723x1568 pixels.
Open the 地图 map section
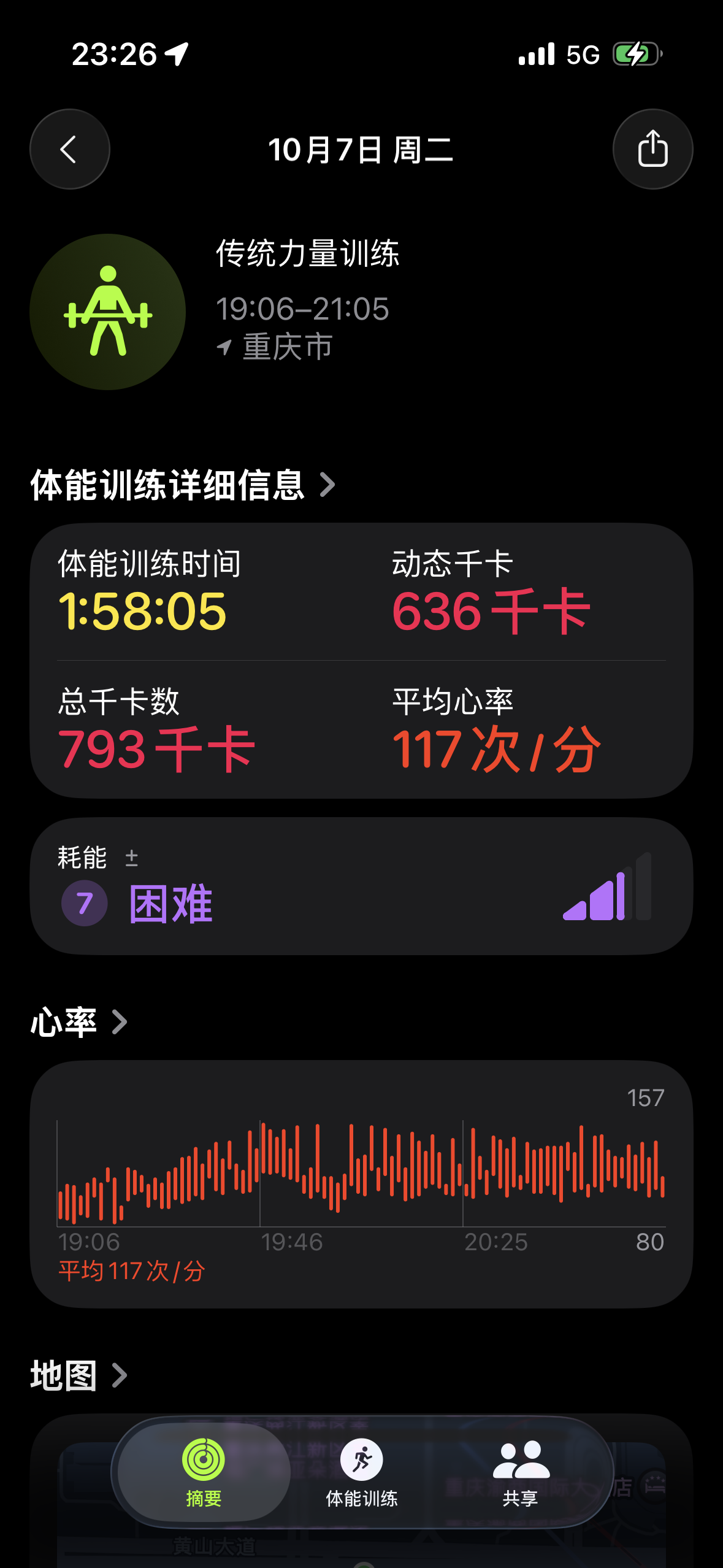pyautogui.click(x=79, y=1375)
